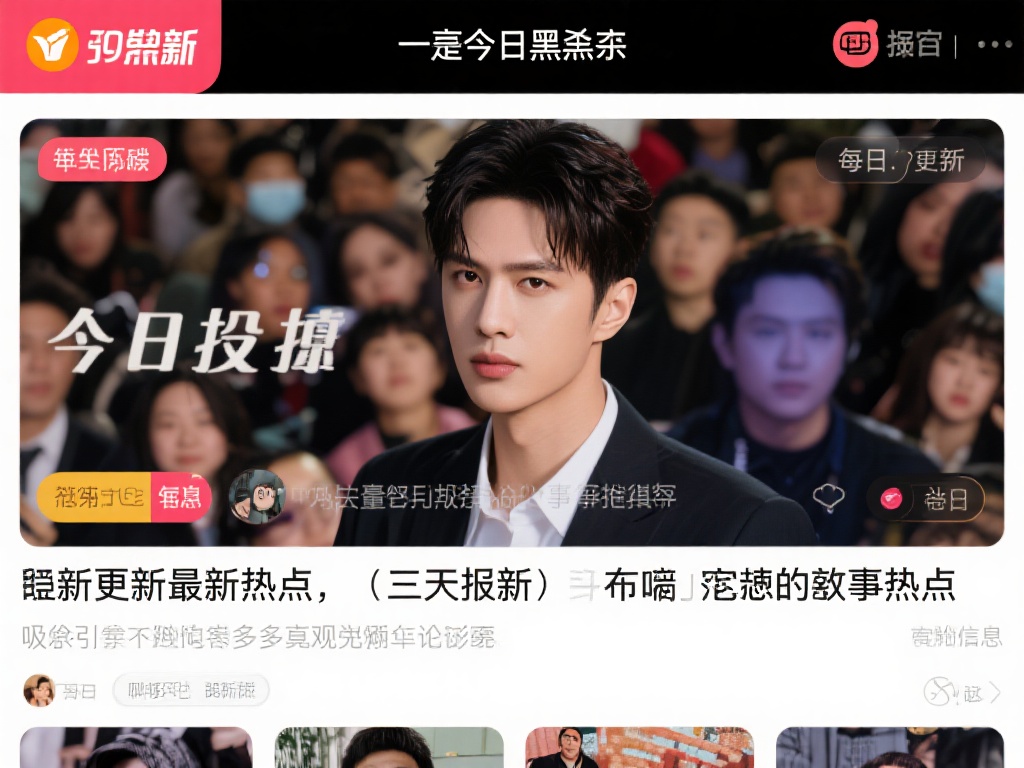
Task: Open the headline containing 最新热点
Action: coord(488,585)
